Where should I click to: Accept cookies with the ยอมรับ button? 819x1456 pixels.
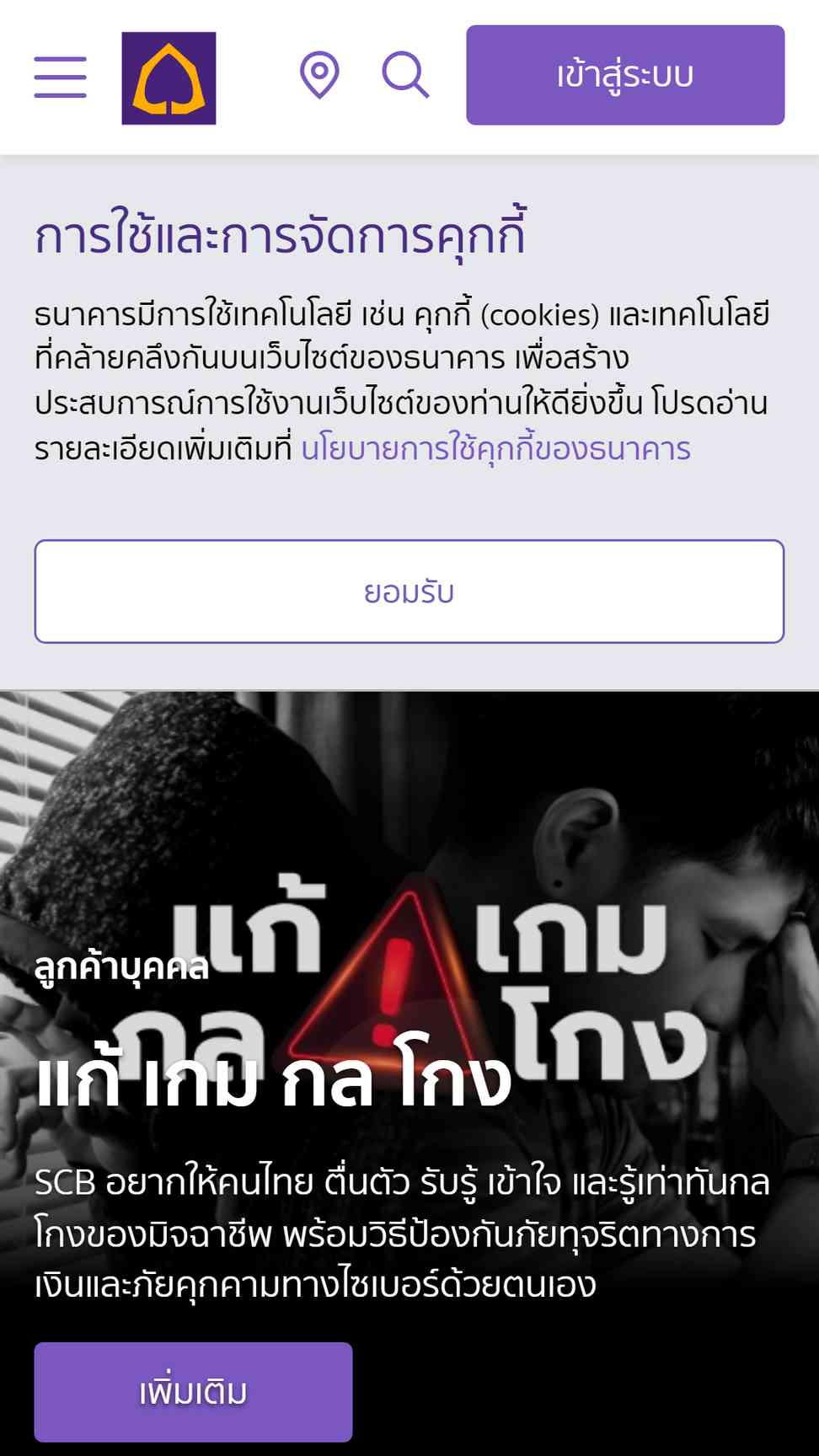[x=409, y=591]
